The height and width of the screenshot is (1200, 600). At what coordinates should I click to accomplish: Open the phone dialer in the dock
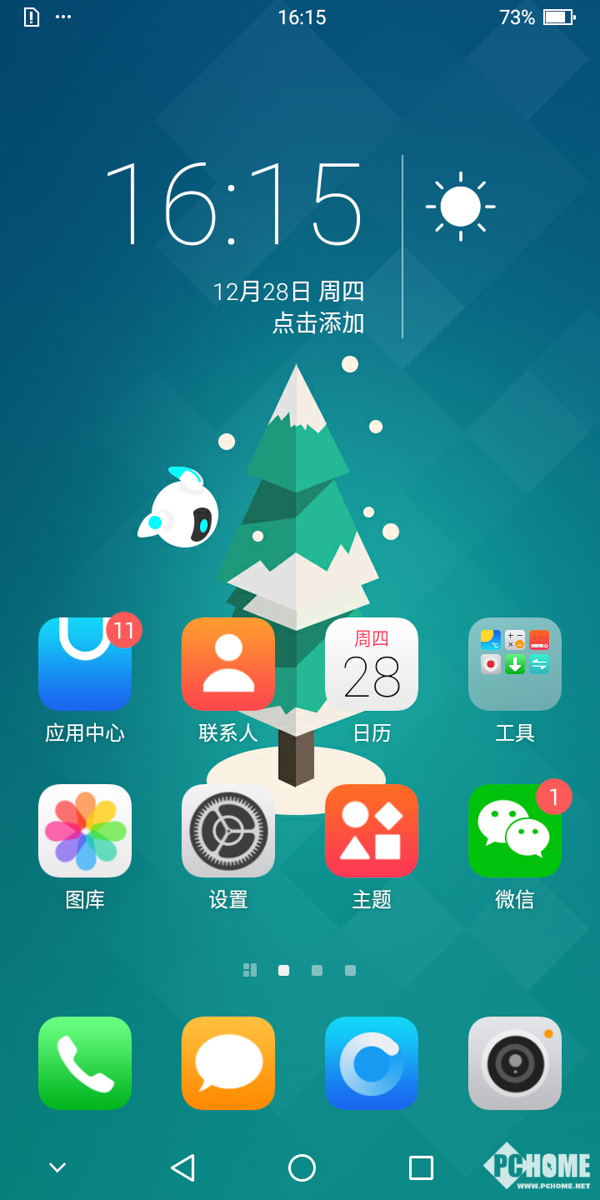[85, 1063]
